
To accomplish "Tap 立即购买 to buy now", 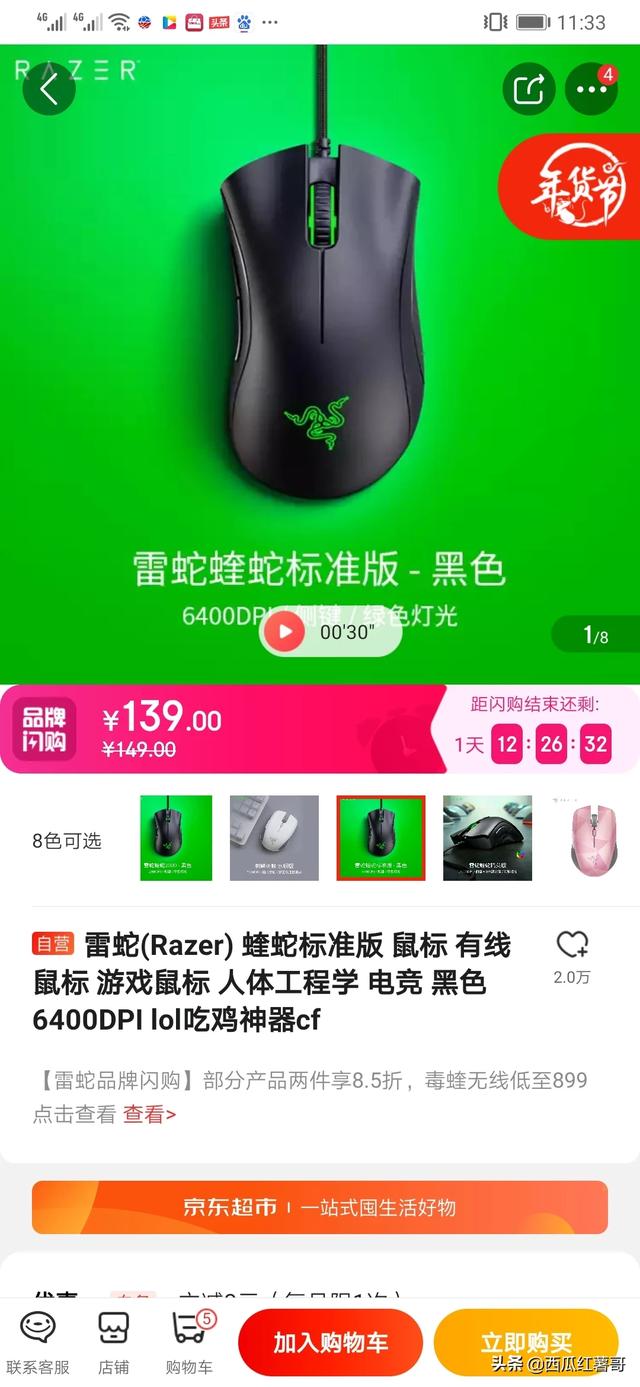I will pos(526,1343).
